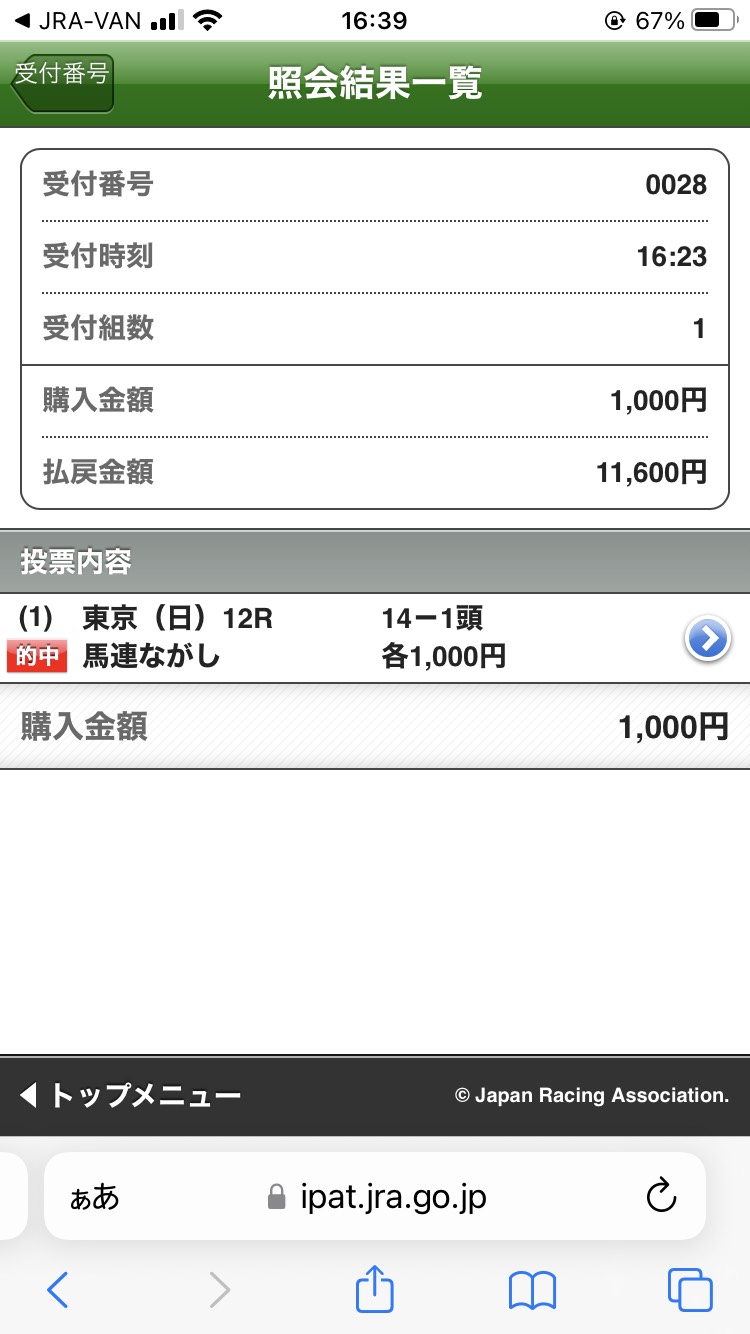750x1334 pixels.
Task: Open details arrow for 東京 12R bet
Action: click(708, 638)
